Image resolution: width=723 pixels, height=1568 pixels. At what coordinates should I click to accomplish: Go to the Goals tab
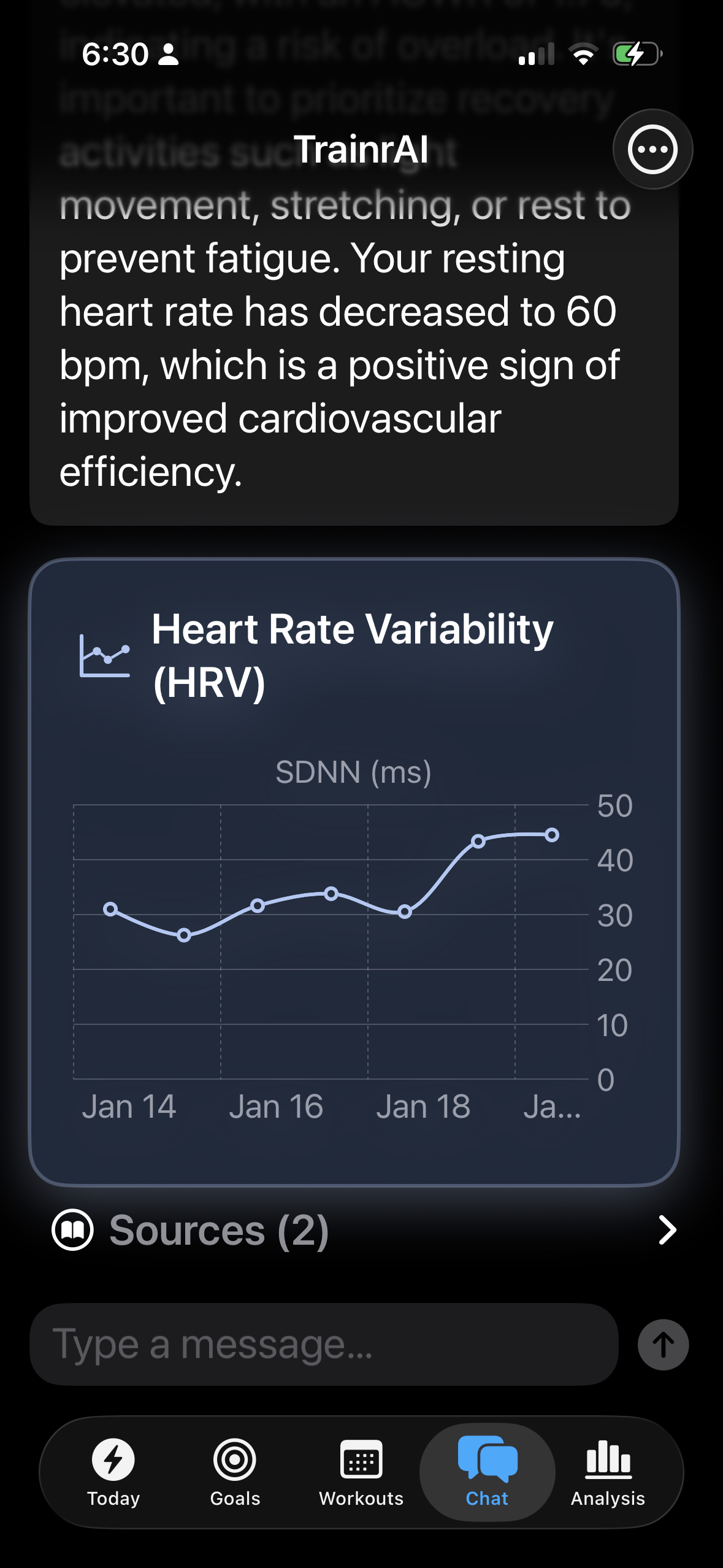[x=235, y=1472]
